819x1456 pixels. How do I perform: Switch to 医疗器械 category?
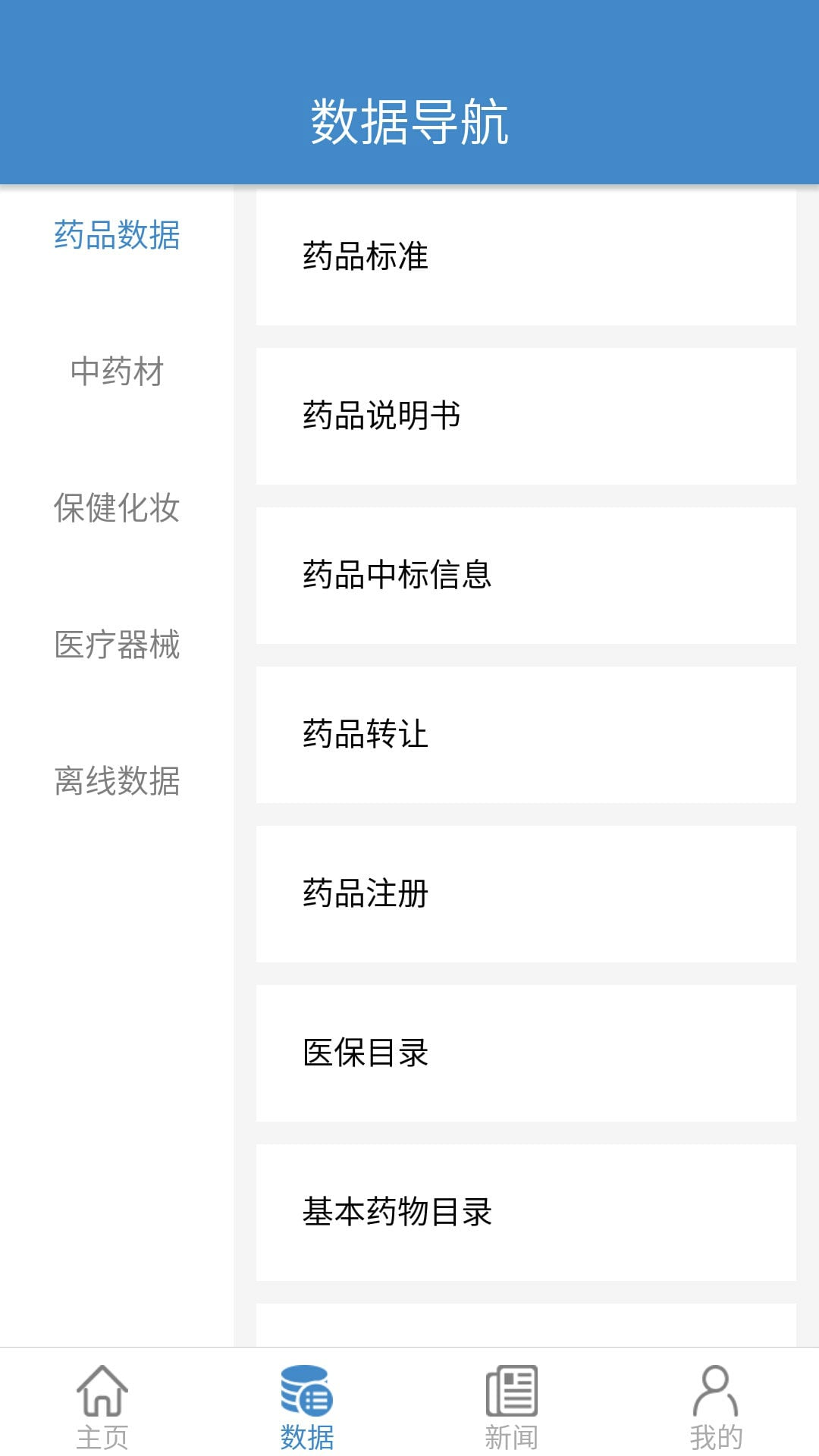tap(117, 645)
